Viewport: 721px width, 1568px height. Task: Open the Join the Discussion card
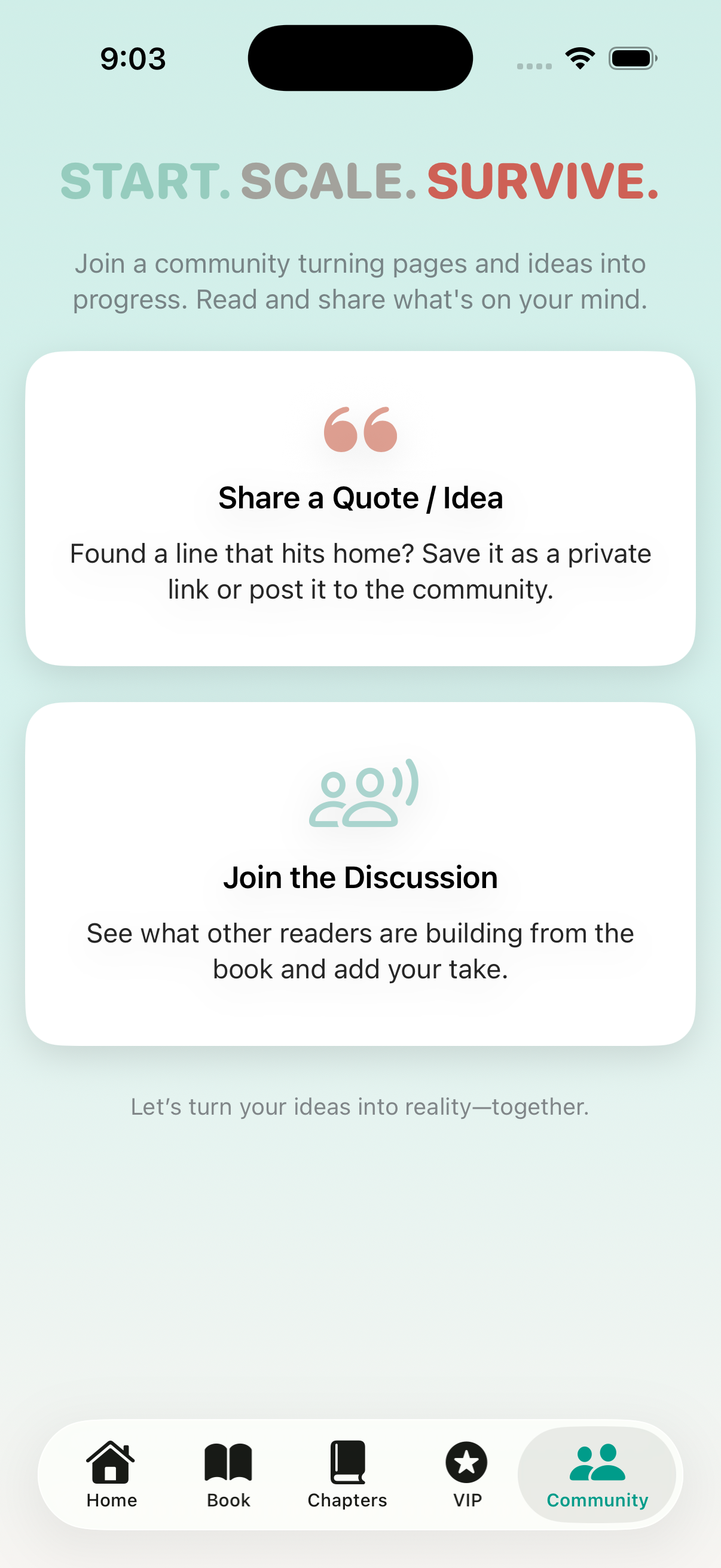(360, 874)
